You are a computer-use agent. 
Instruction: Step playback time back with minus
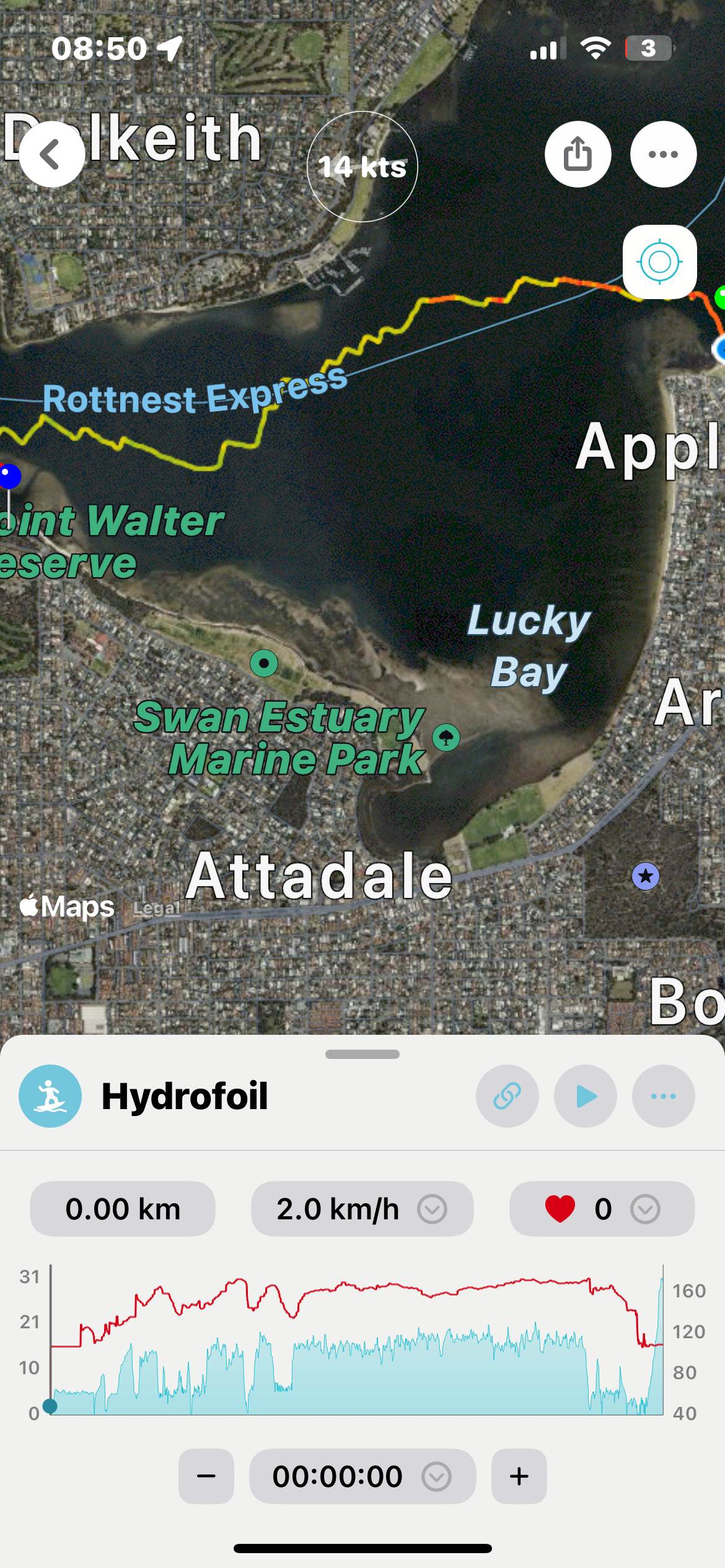pyautogui.click(x=206, y=1476)
